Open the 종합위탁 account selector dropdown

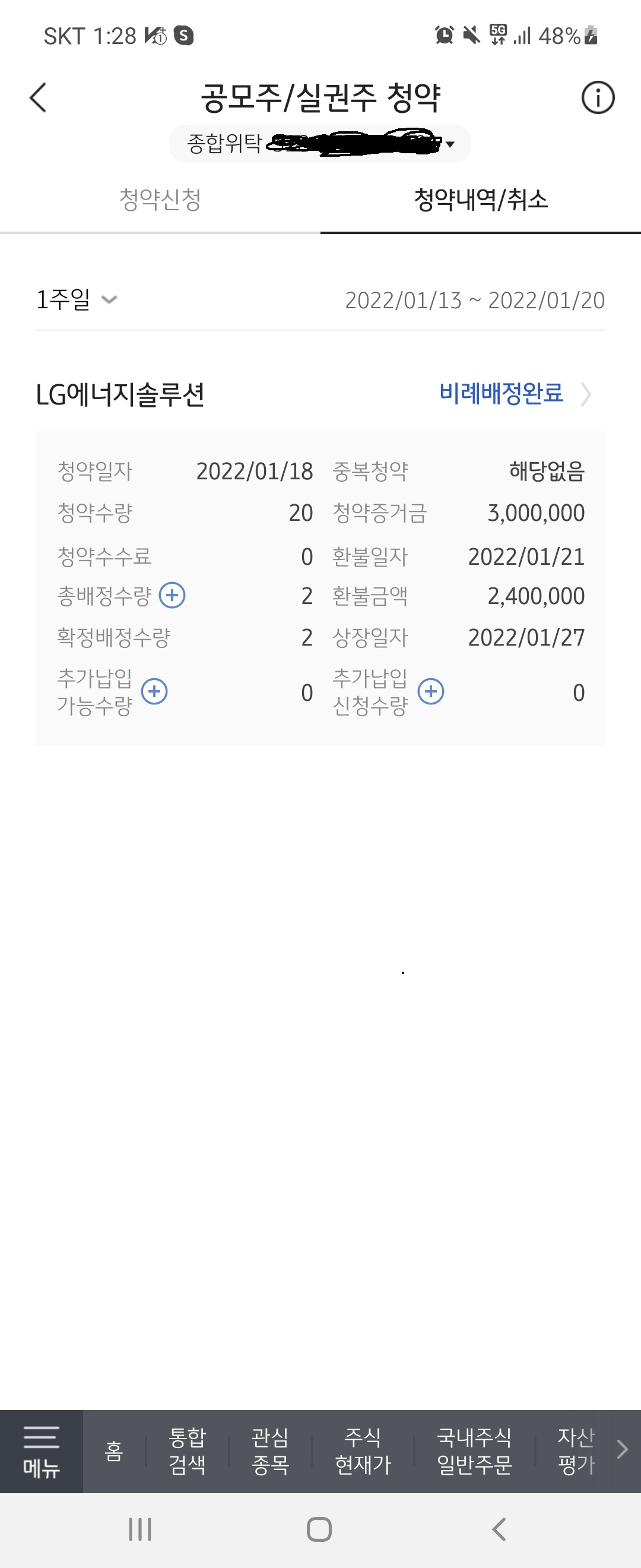click(x=320, y=144)
